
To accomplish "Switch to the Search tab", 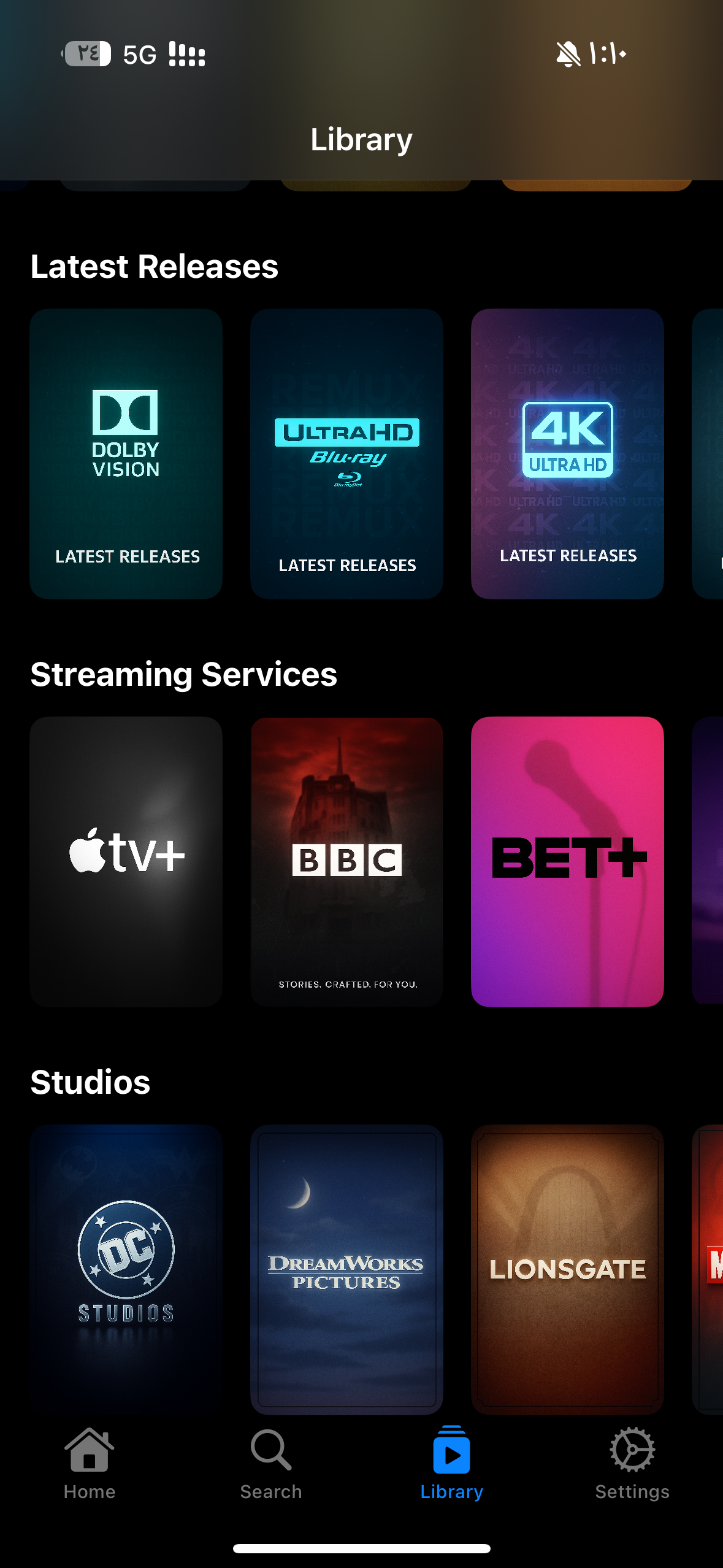I will [x=270, y=1463].
